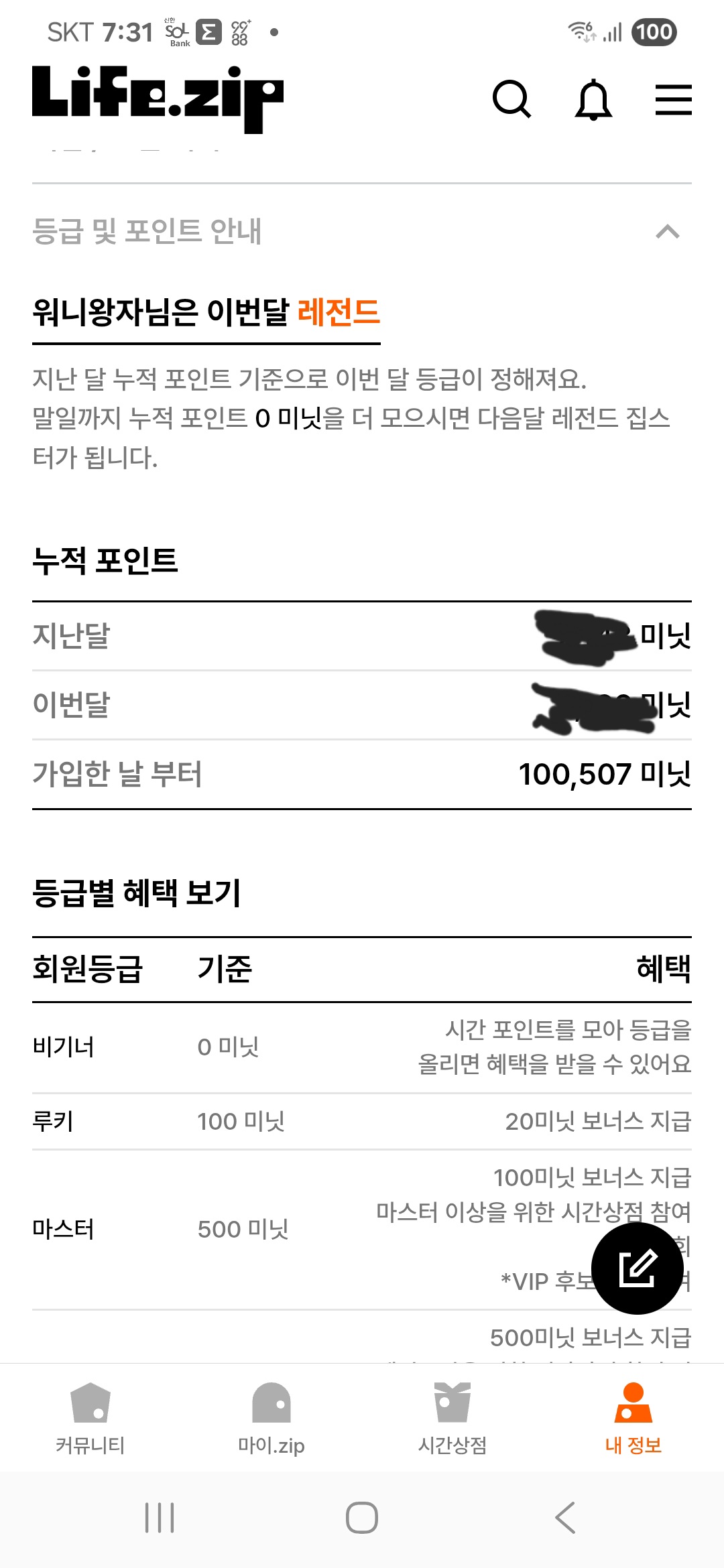The height and width of the screenshot is (1568, 724).
Task: Open recent apps from the navigation bar
Action: click(x=160, y=1518)
